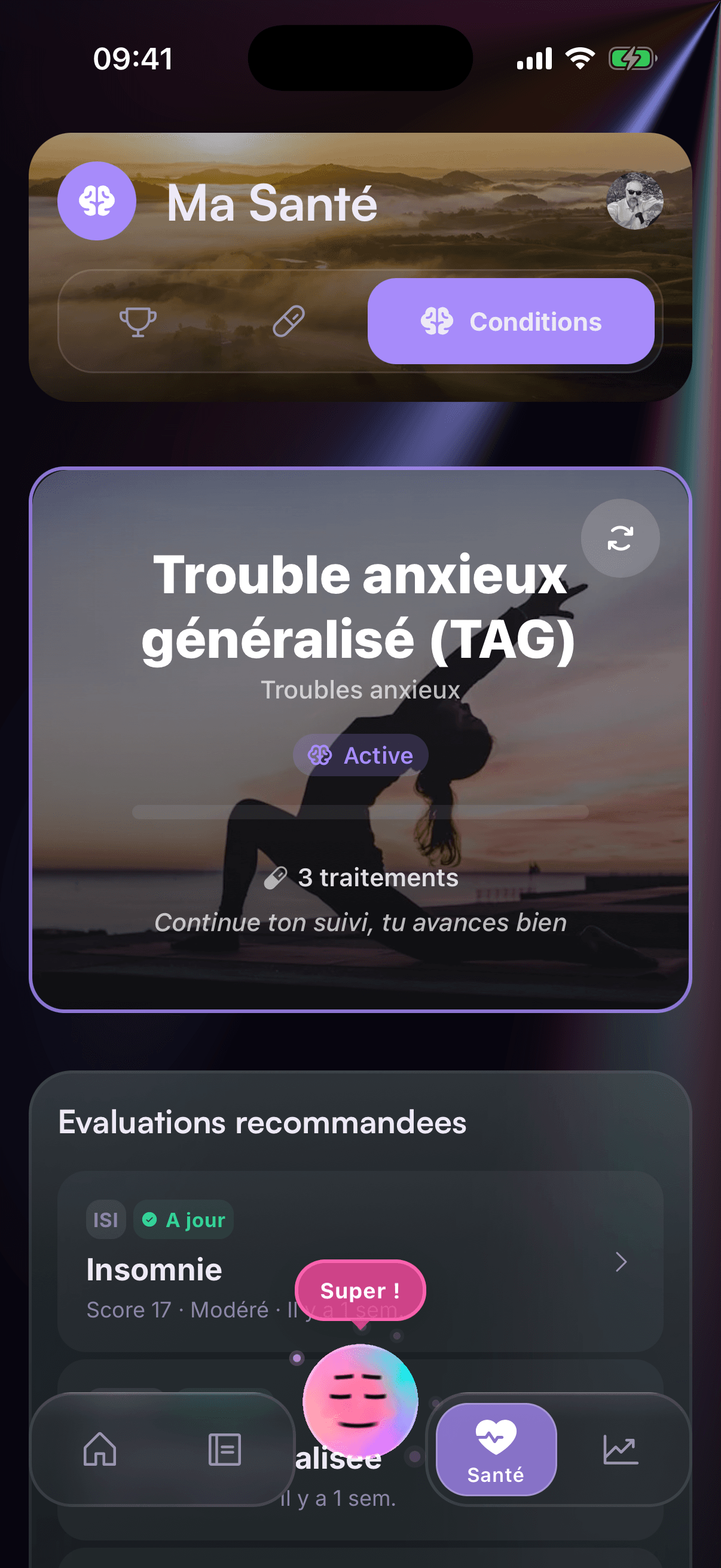This screenshot has width=721, height=1568.
Task: Open the trophy achievements icon
Action: coord(138,322)
